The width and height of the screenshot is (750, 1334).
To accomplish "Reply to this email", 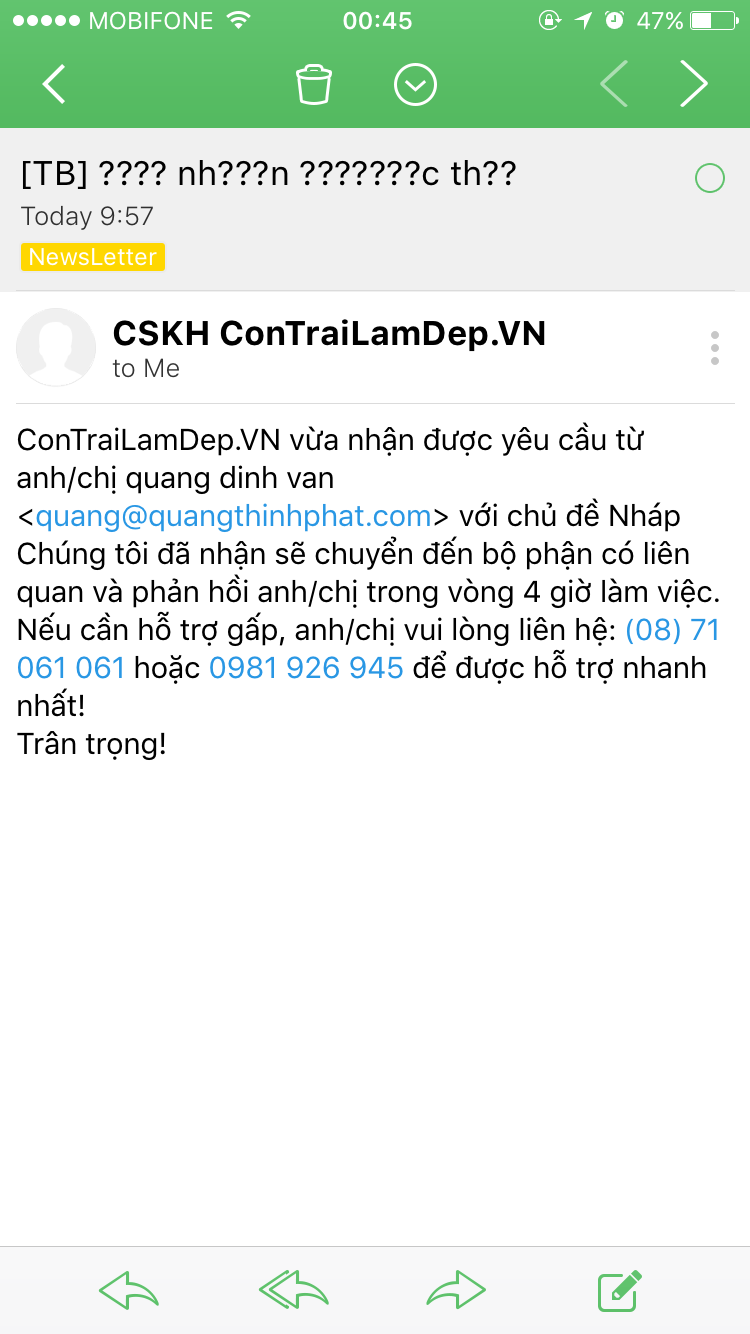I will (129, 1291).
